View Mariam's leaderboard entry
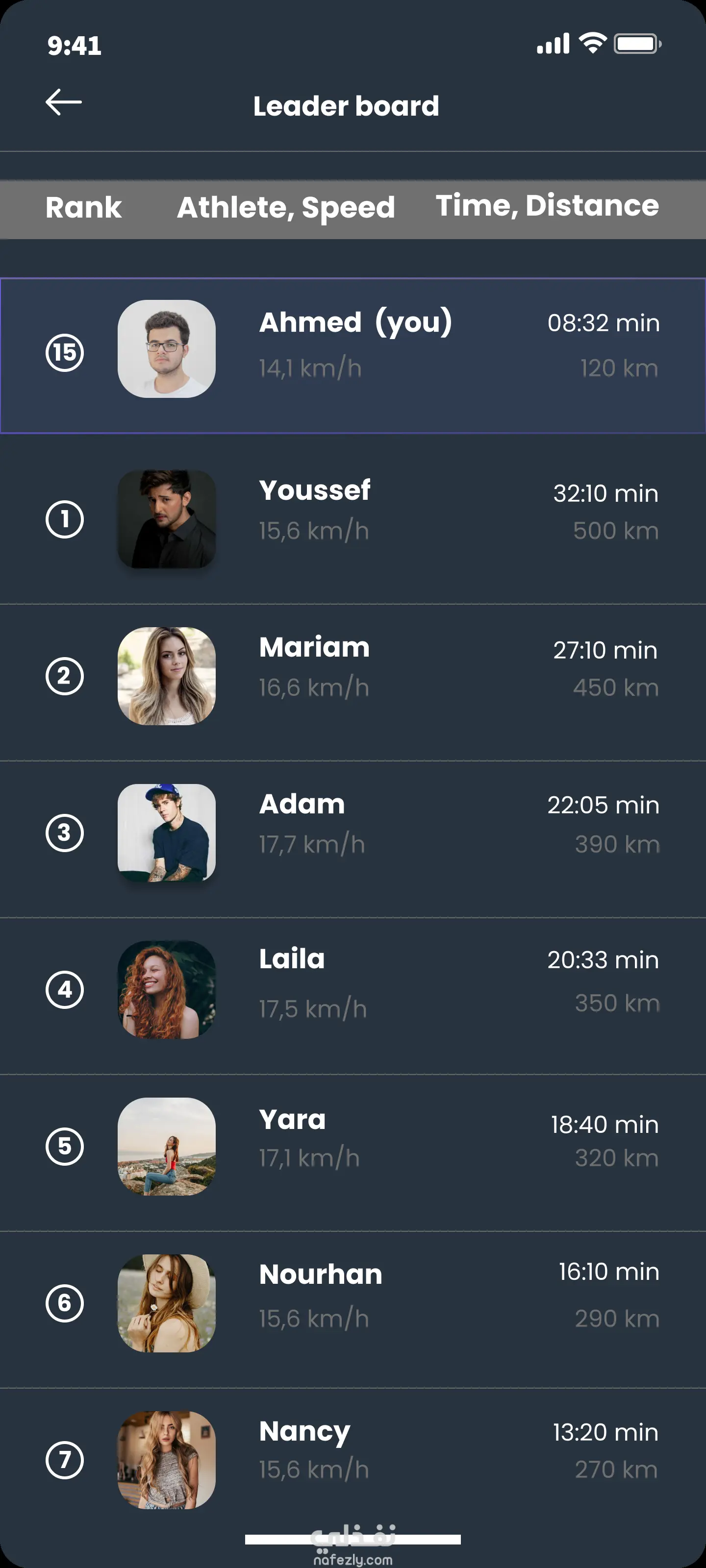The width and height of the screenshot is (706, 1568). point(353,676)
